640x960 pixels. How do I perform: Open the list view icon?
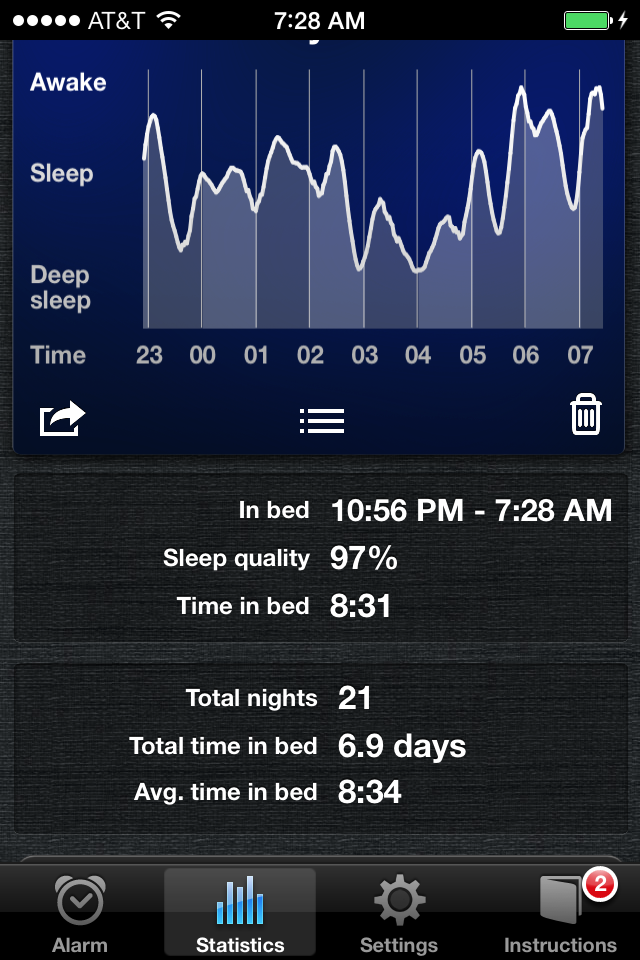point(321,420)
